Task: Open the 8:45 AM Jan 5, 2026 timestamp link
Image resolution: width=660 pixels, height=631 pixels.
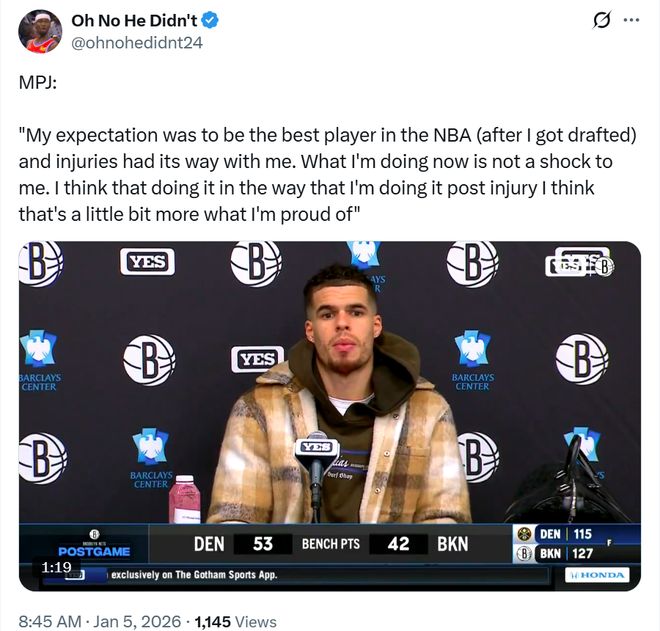Action: [99, 621]
